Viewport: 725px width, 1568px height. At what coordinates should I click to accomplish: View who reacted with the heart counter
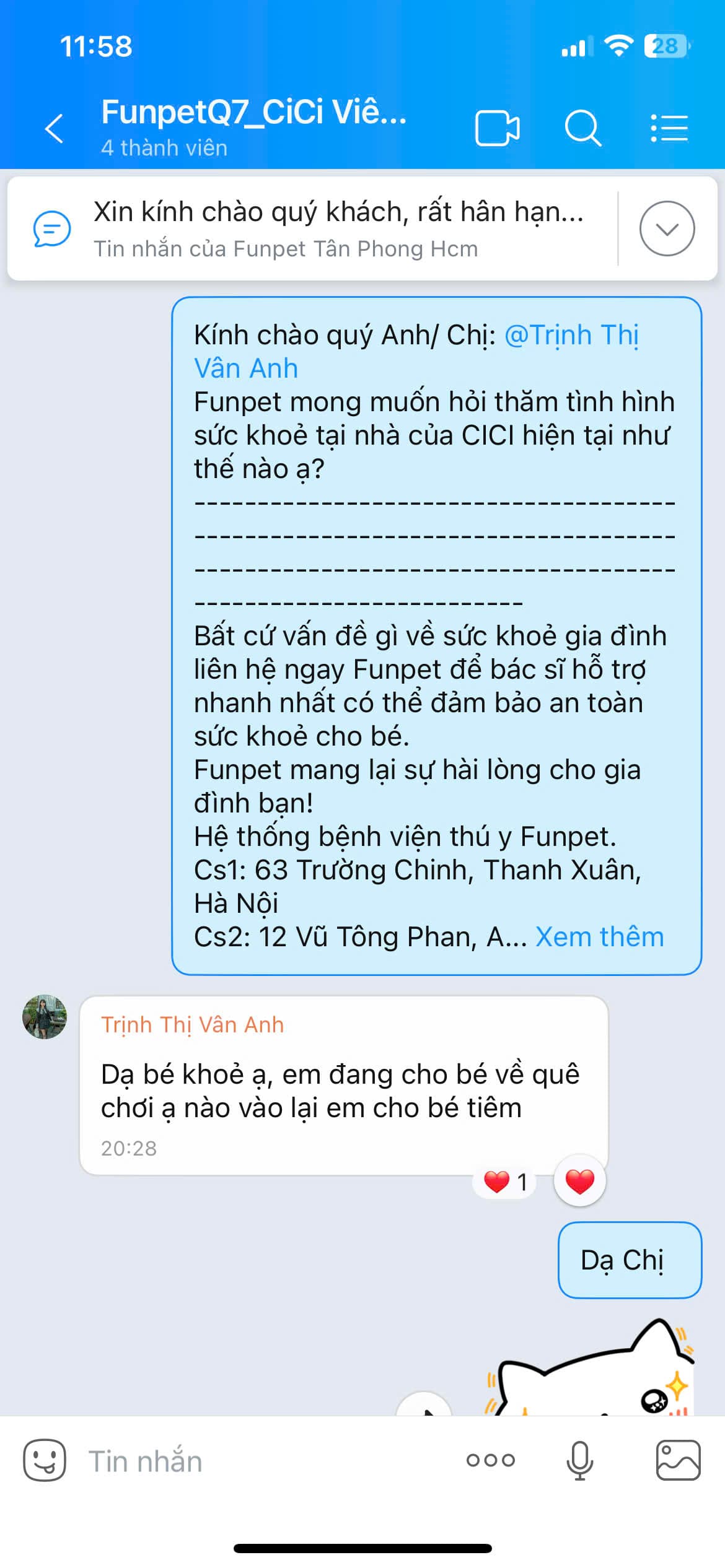505,1182
